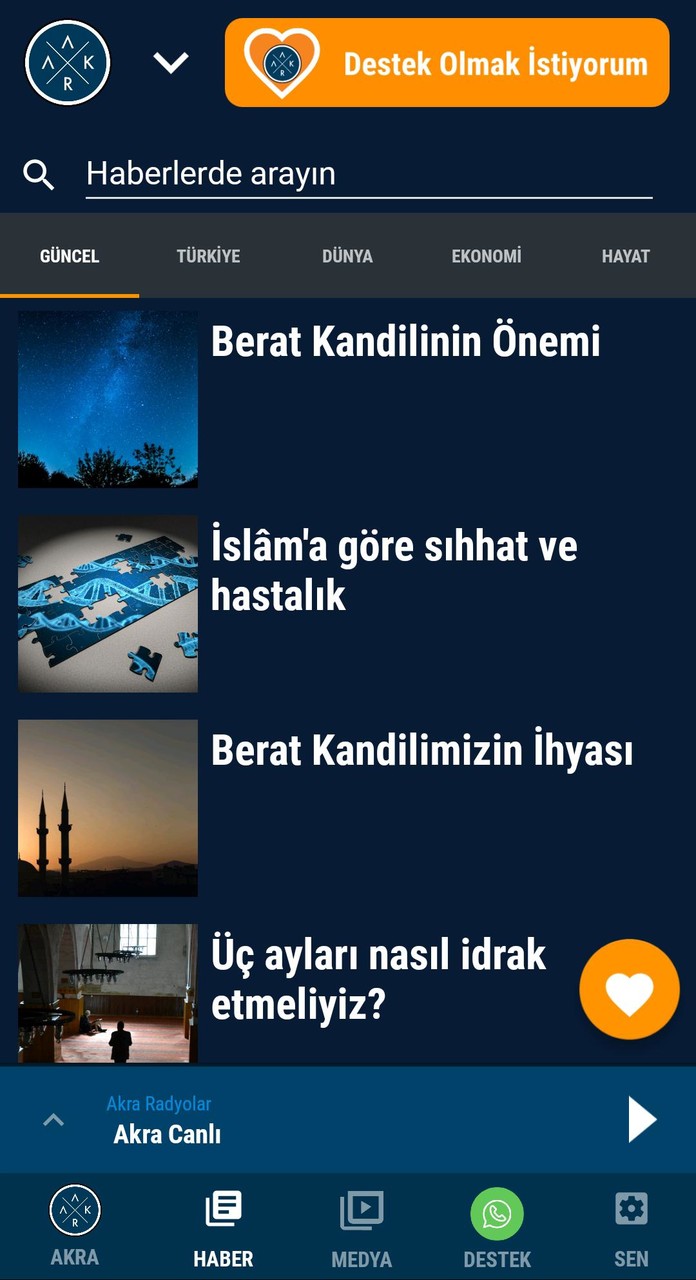Select the GÜNCEL tab
This screenshot has width=696, height=1280.
69,256
